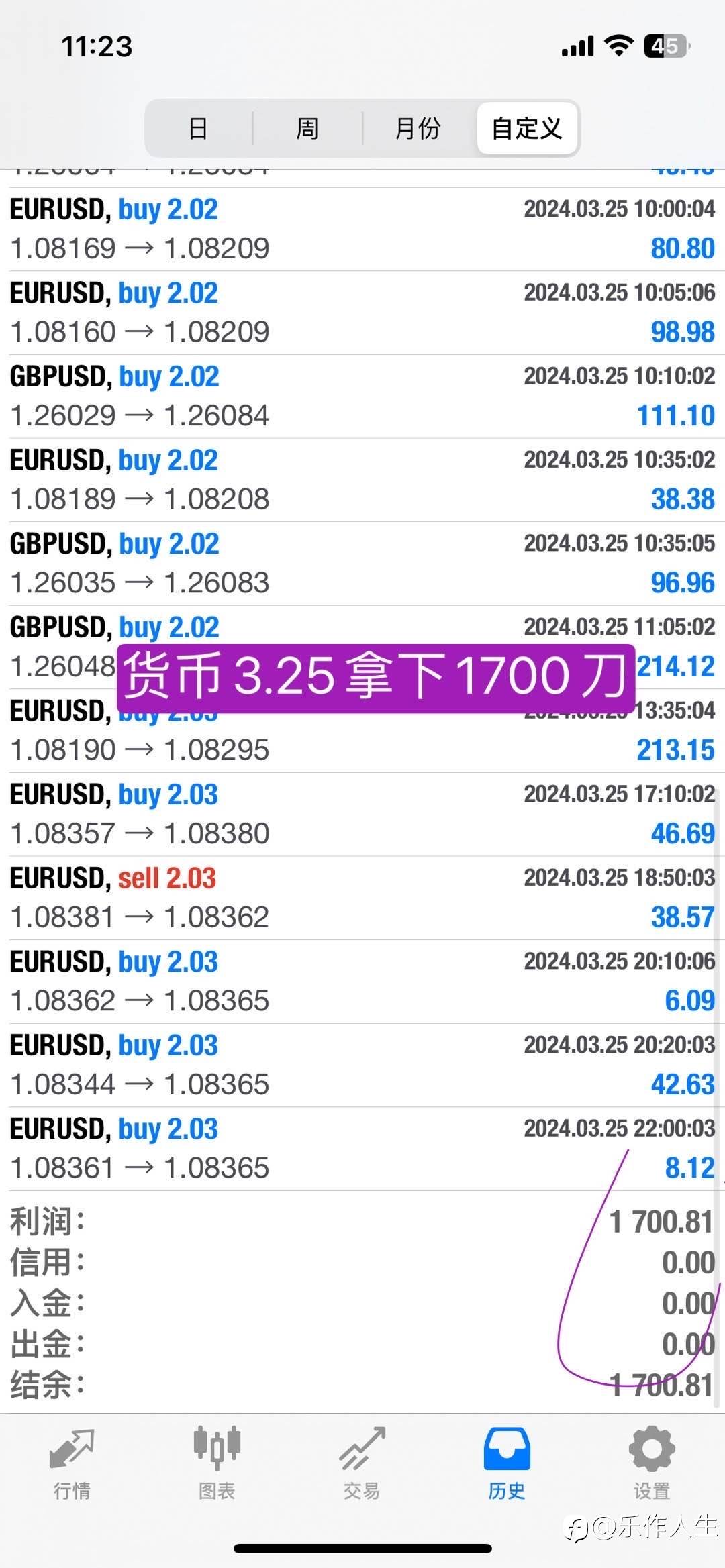
Task: Select the 自定义 period tab
Action: tap(527, 128)
